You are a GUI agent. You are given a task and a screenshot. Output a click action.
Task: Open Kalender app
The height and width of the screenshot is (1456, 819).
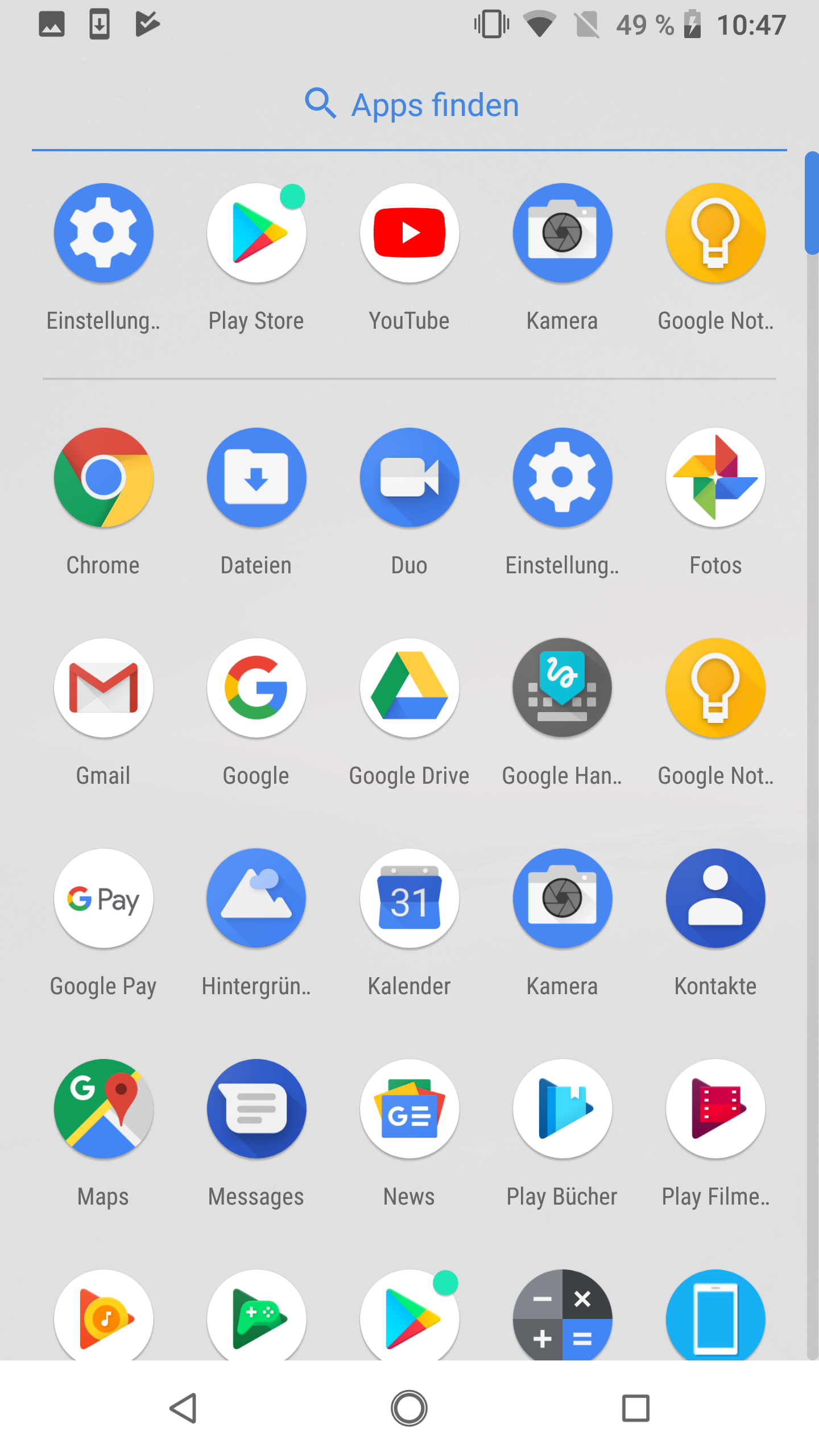409,899
